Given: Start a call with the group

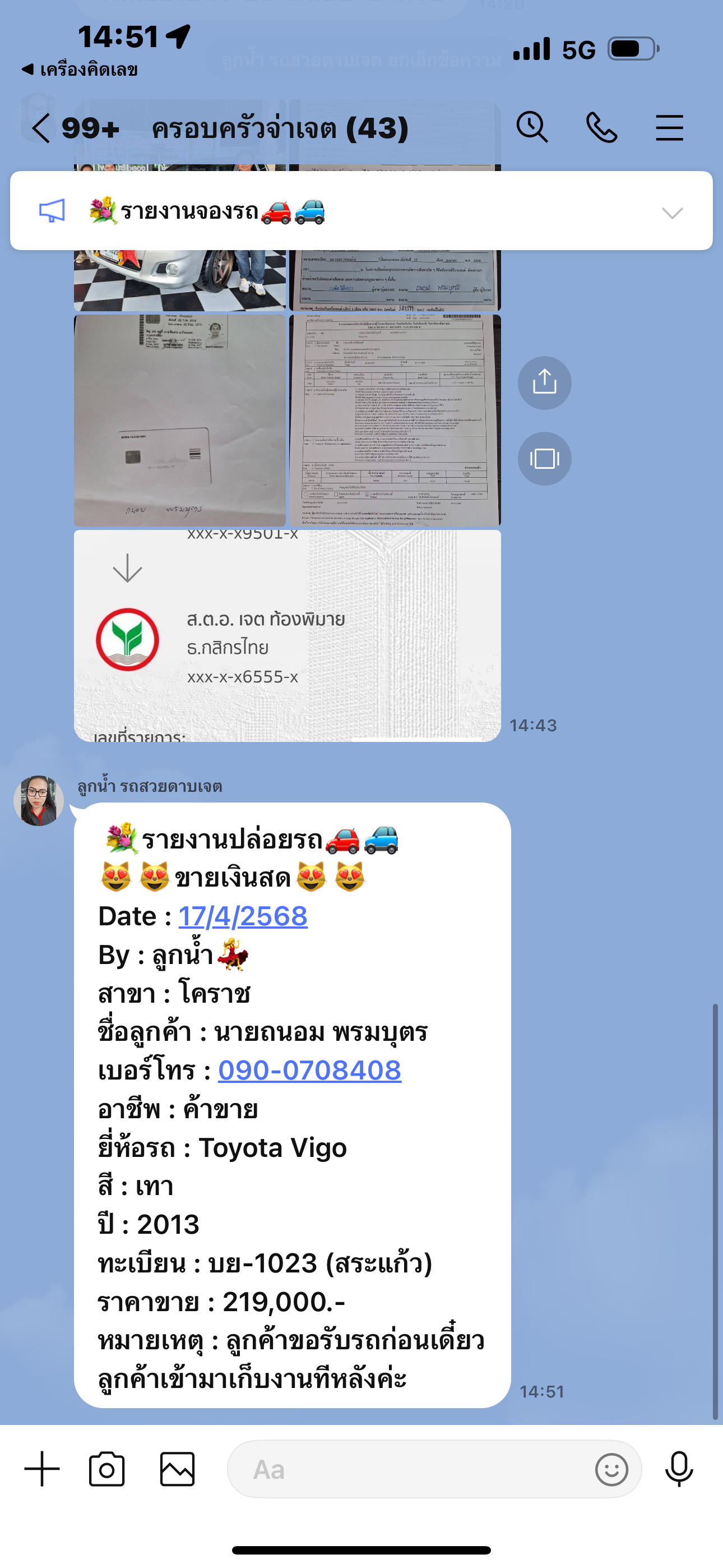Looking at the screenshot, I should tap(601, 128).
